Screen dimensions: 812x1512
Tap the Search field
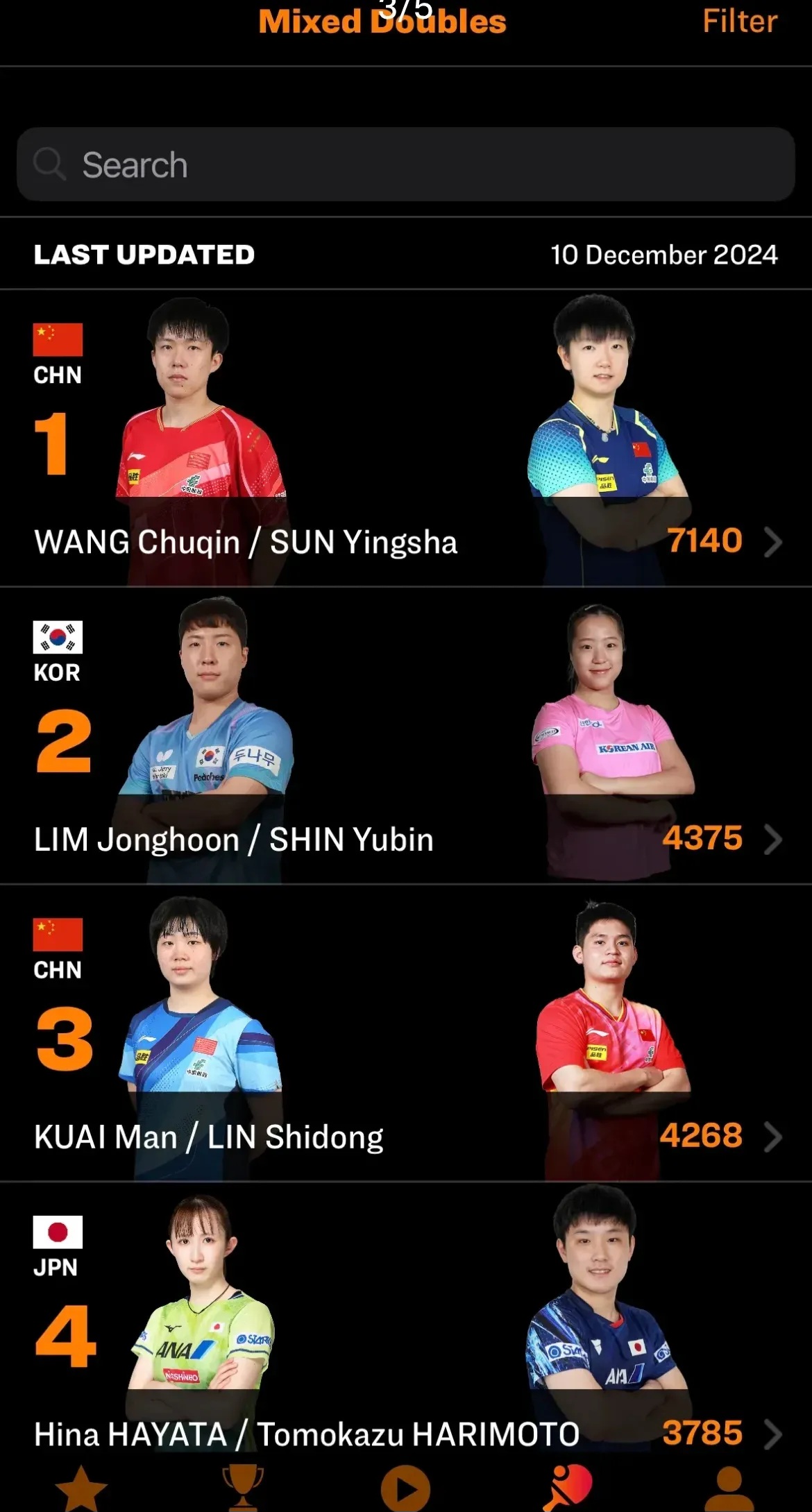(405, 164)
